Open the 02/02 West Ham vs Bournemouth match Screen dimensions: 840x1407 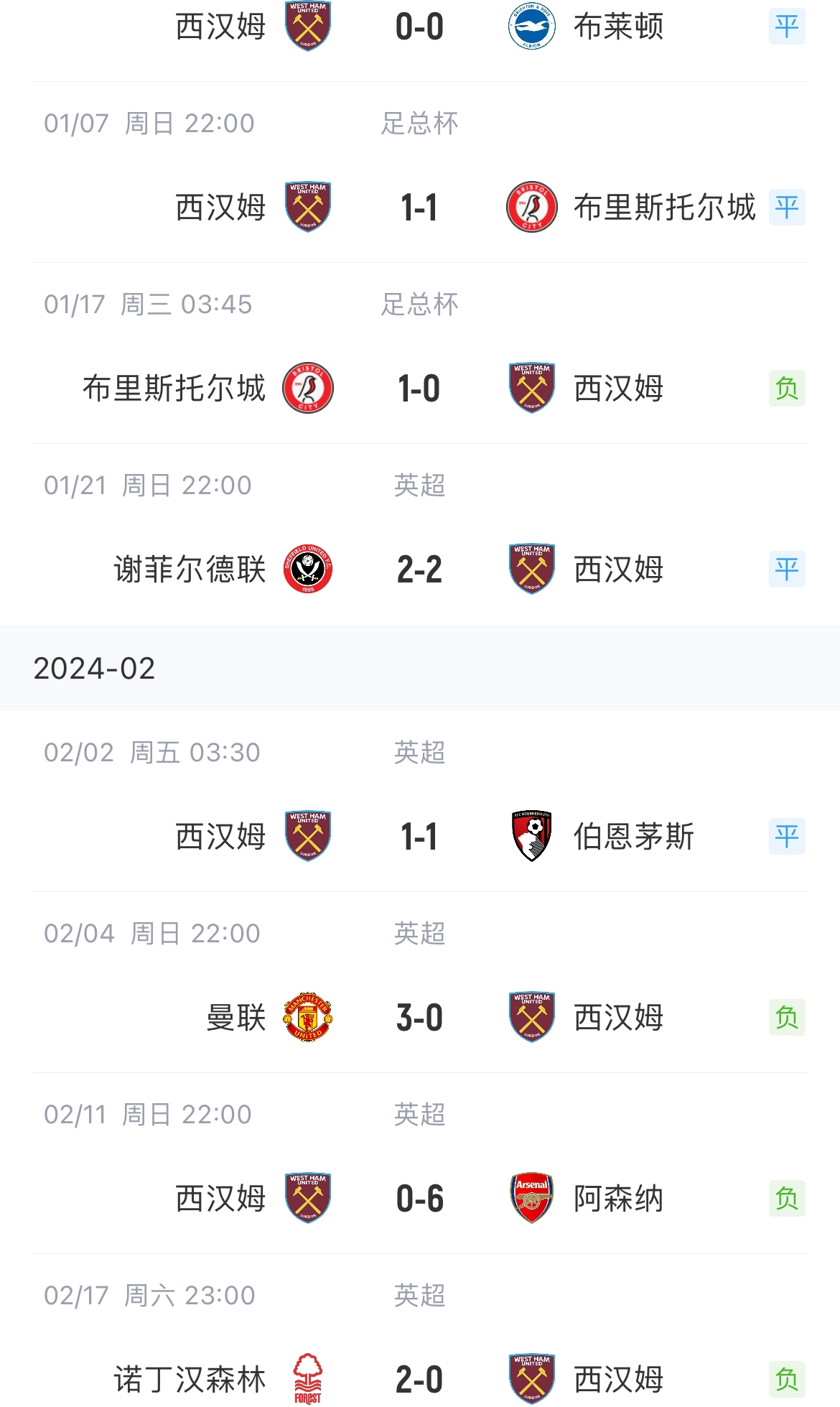click(x=419, y=837)
